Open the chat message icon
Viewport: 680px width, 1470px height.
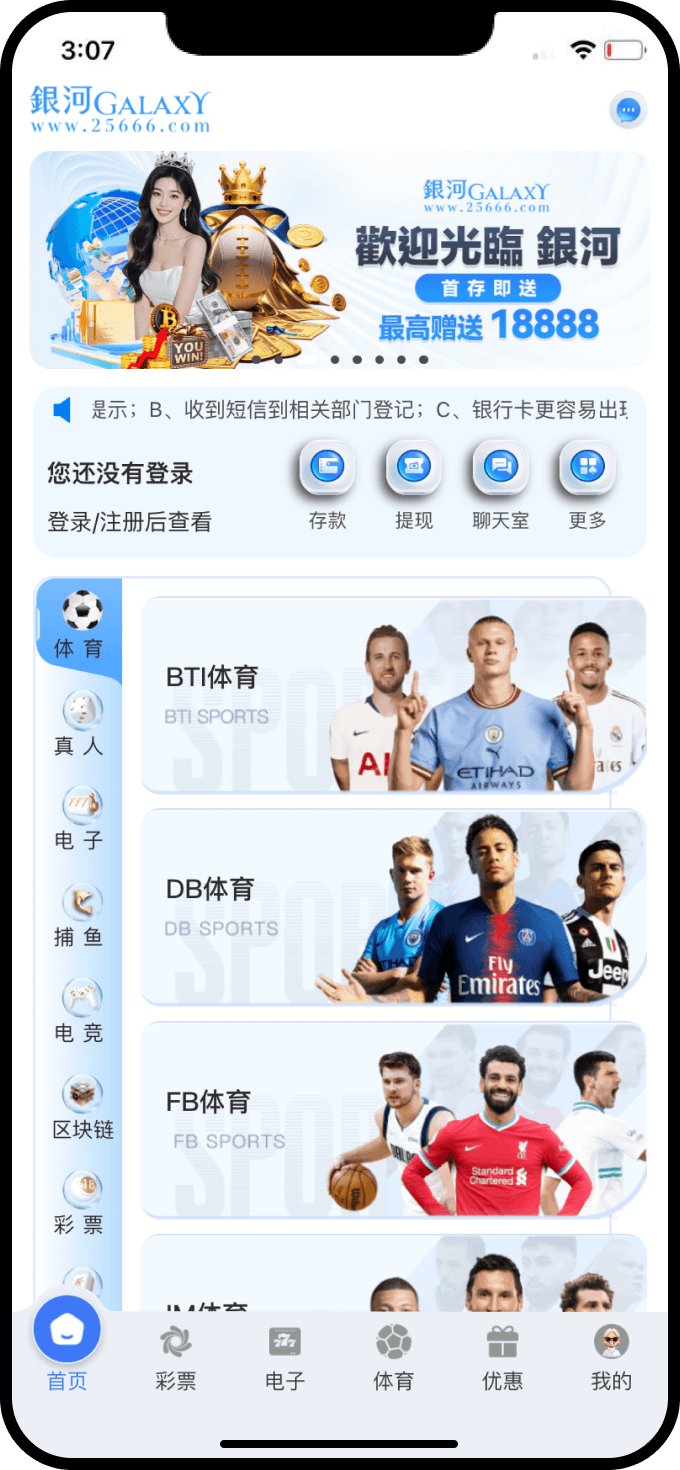point(628,110)
